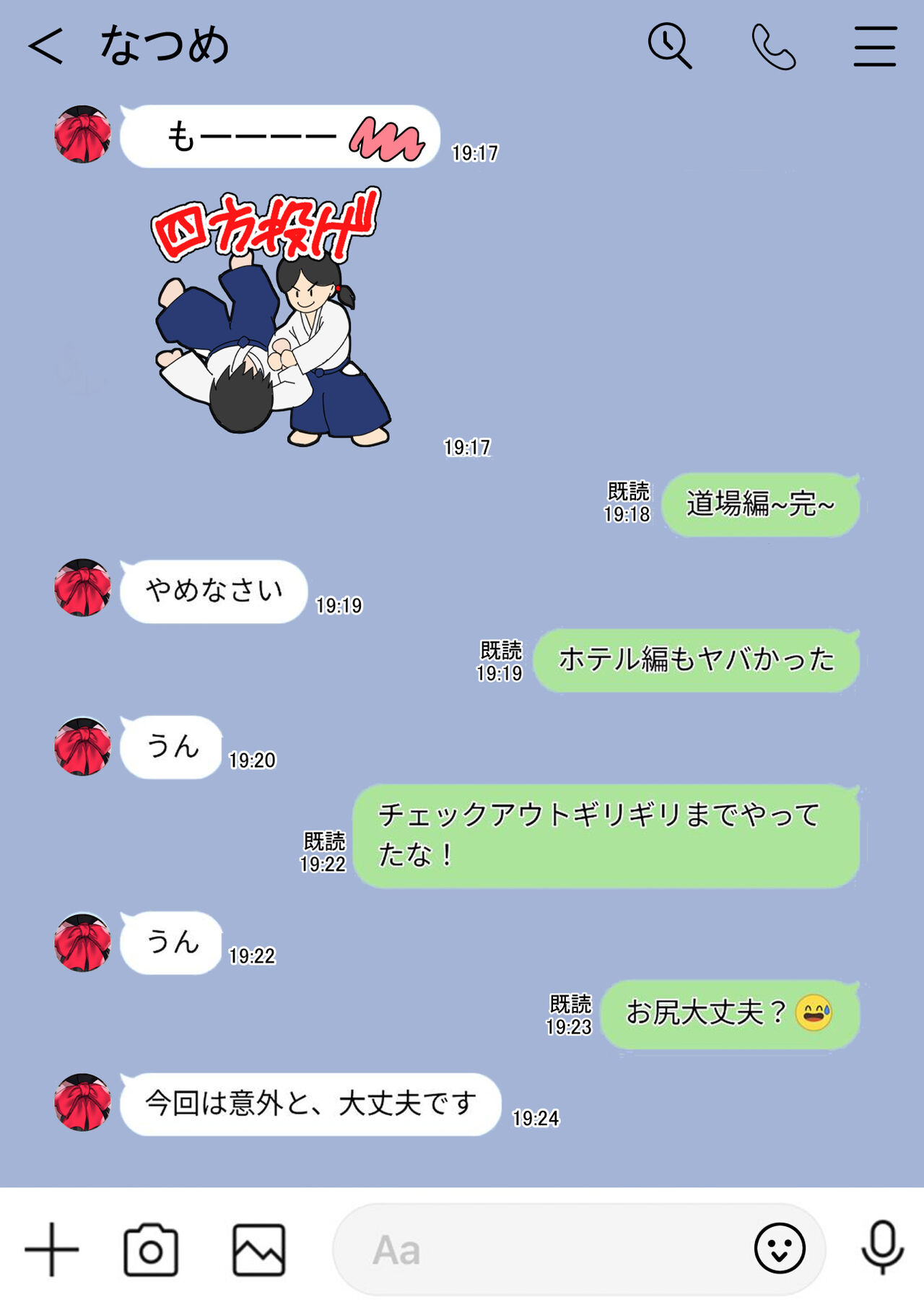Record a voice message with the microphone
Screen dimensions: 924x1305
(x=882, y=1248)
